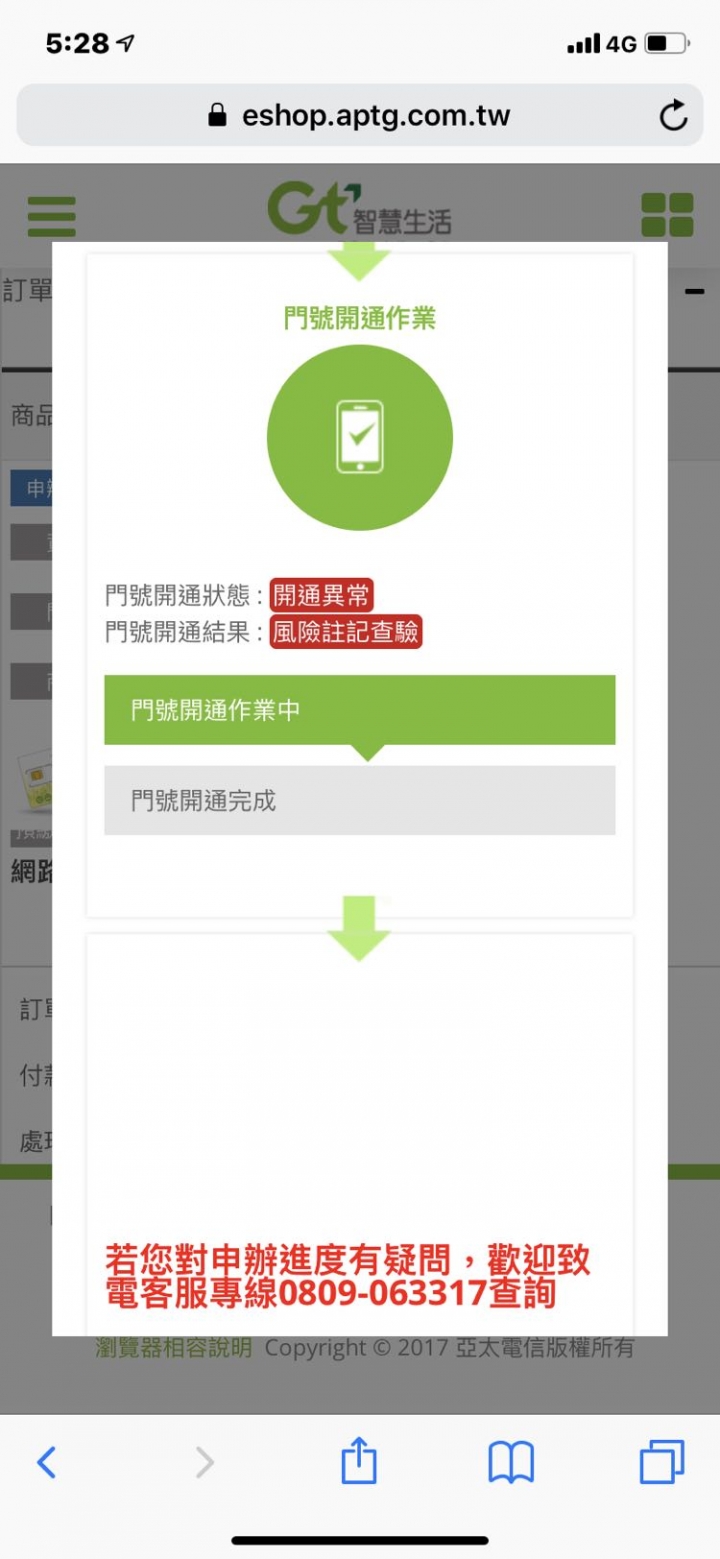Open the Safari share sheet
This screenshot has height=1559, width=720.
358,1462
